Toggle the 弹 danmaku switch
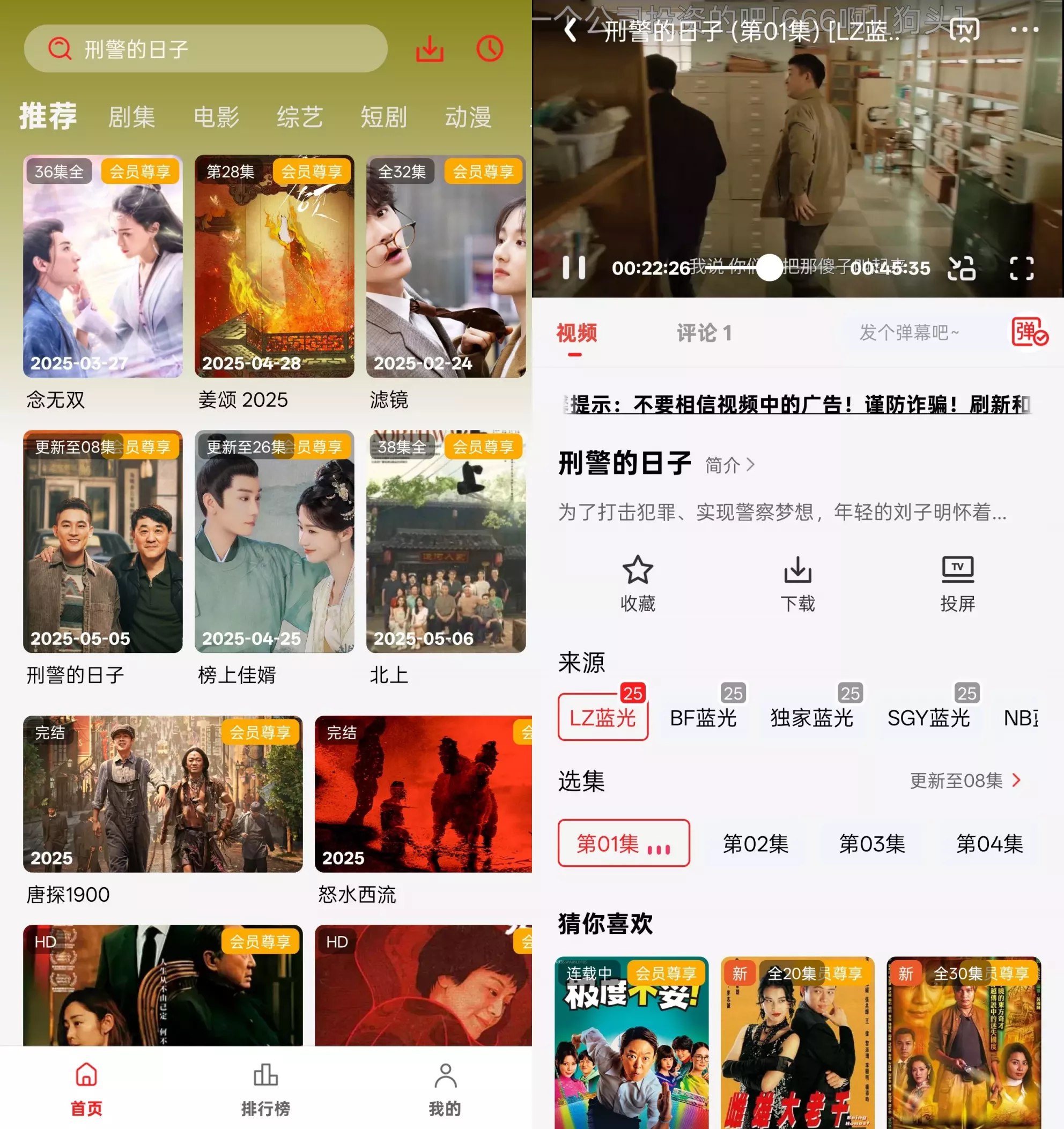 (1028, 332)
